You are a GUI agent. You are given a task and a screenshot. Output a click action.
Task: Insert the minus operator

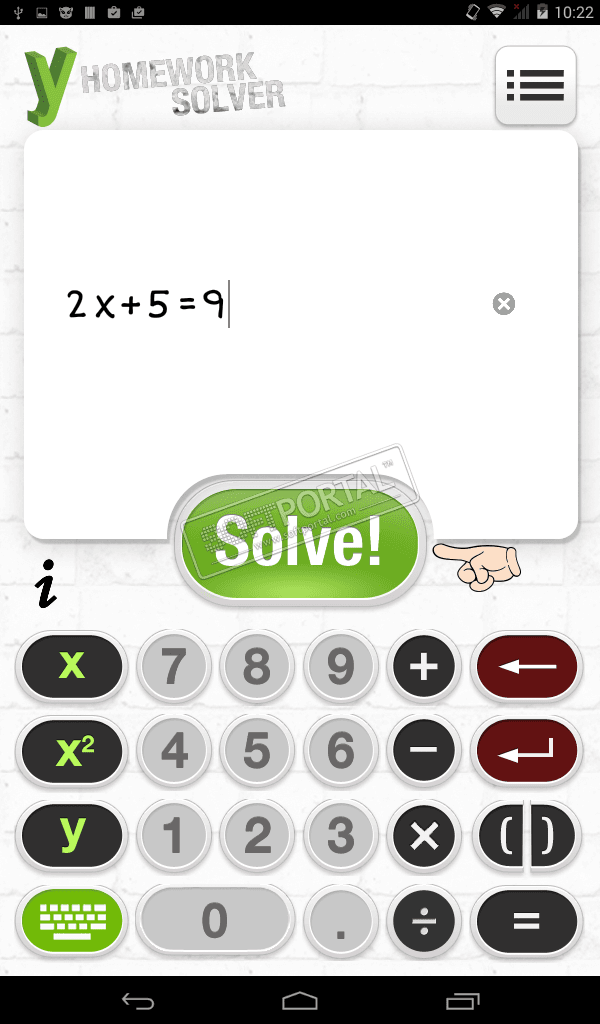(x=424, y=750)
